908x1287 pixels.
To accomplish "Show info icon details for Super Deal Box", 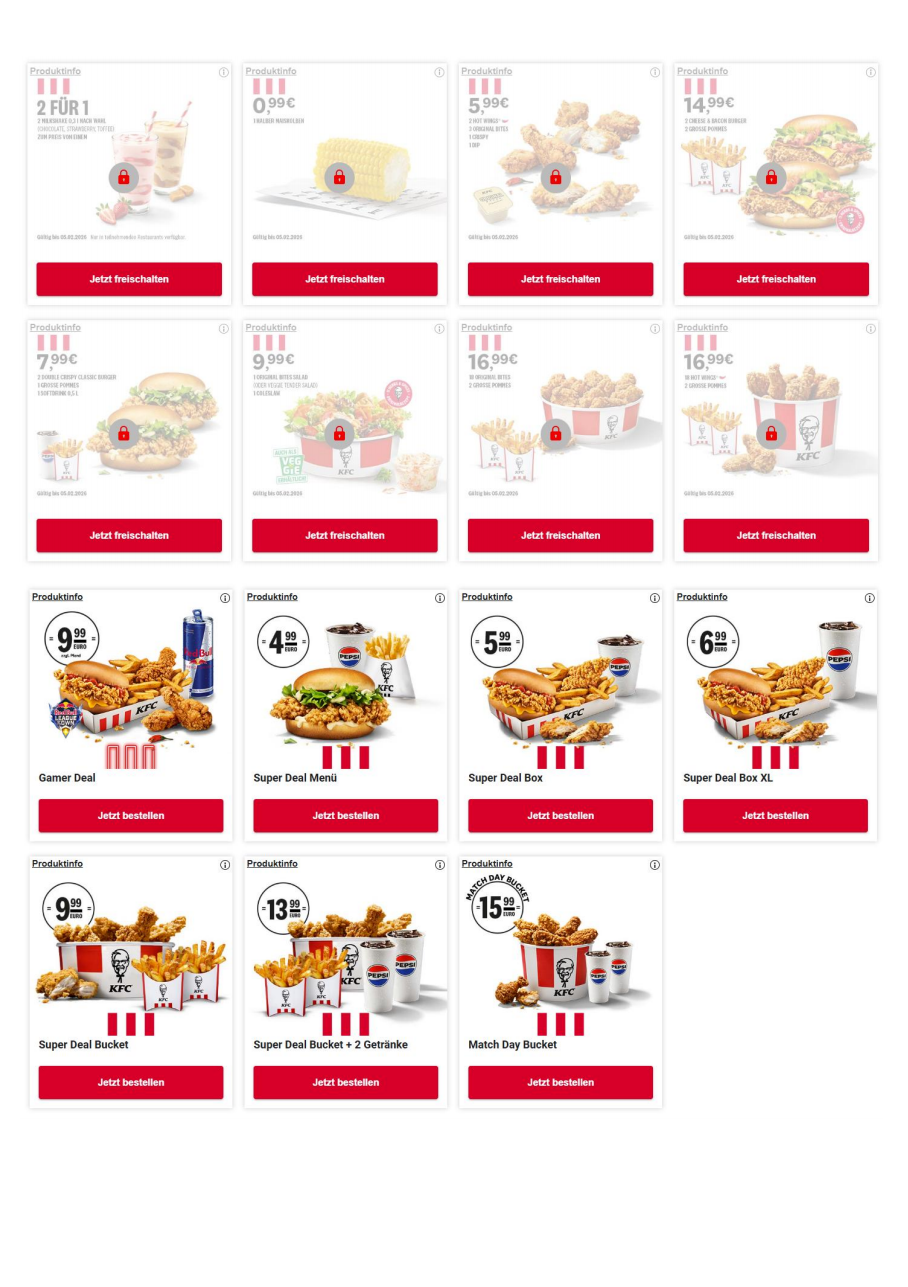I will 655,598.
